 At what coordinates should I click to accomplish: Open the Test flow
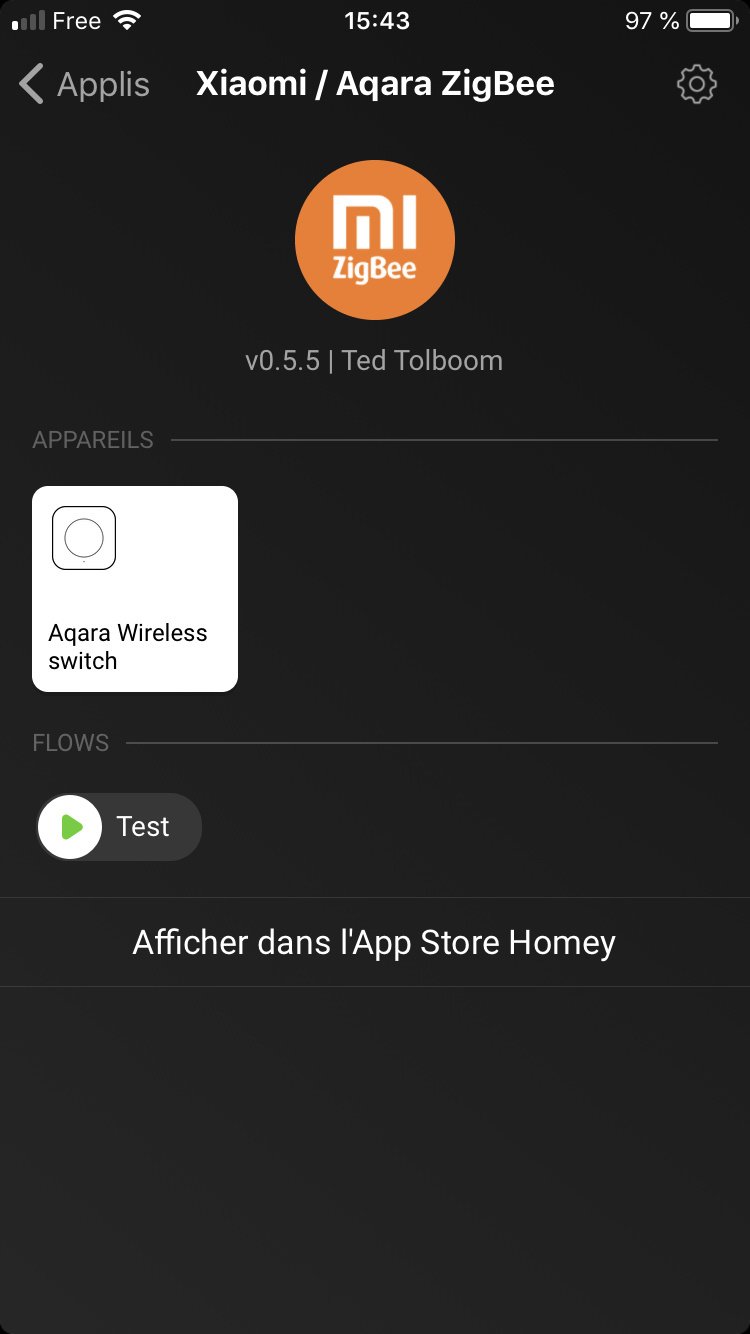tap(119, 827)
